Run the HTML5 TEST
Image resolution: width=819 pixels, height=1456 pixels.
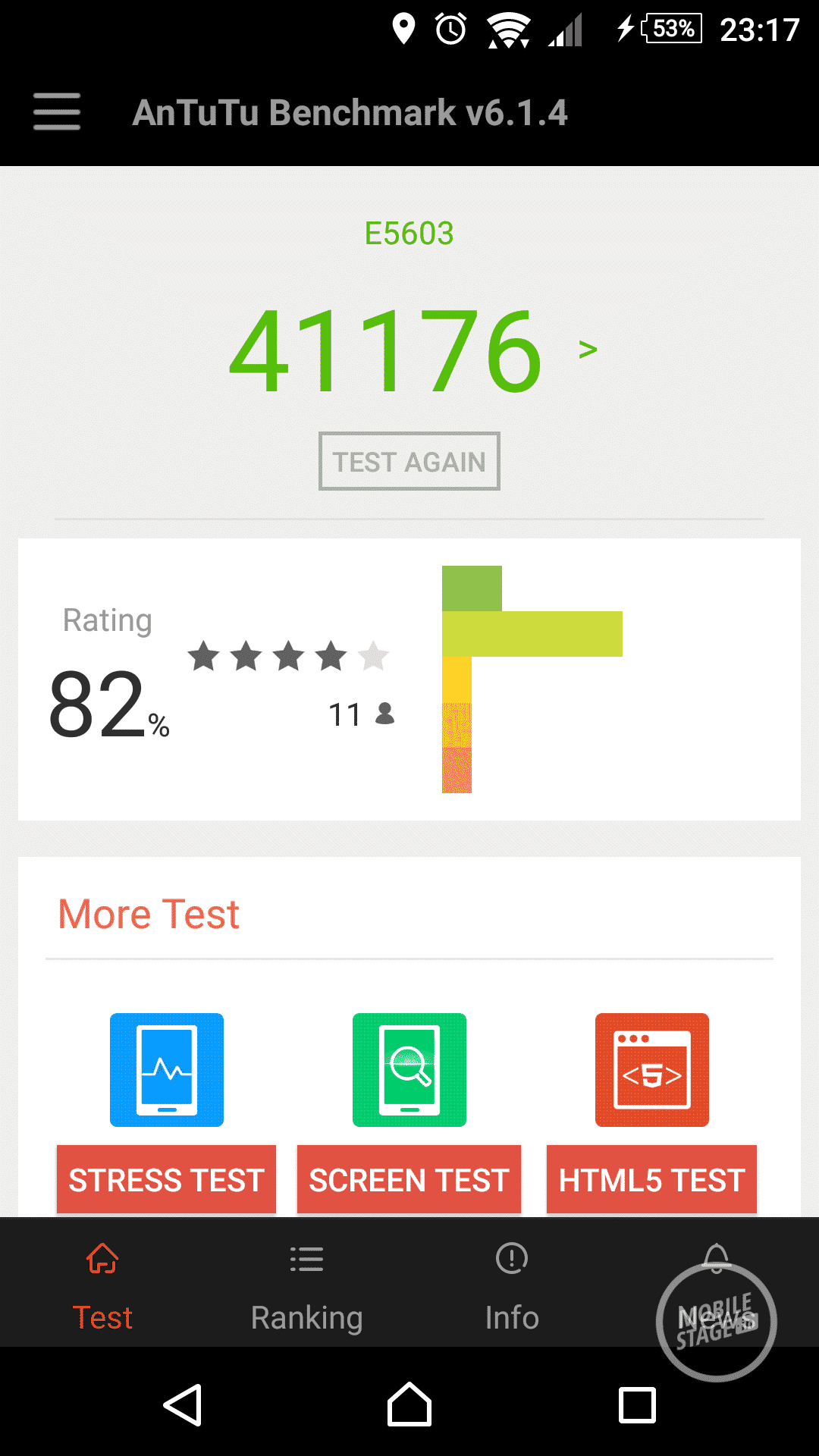click(651, 1179)
